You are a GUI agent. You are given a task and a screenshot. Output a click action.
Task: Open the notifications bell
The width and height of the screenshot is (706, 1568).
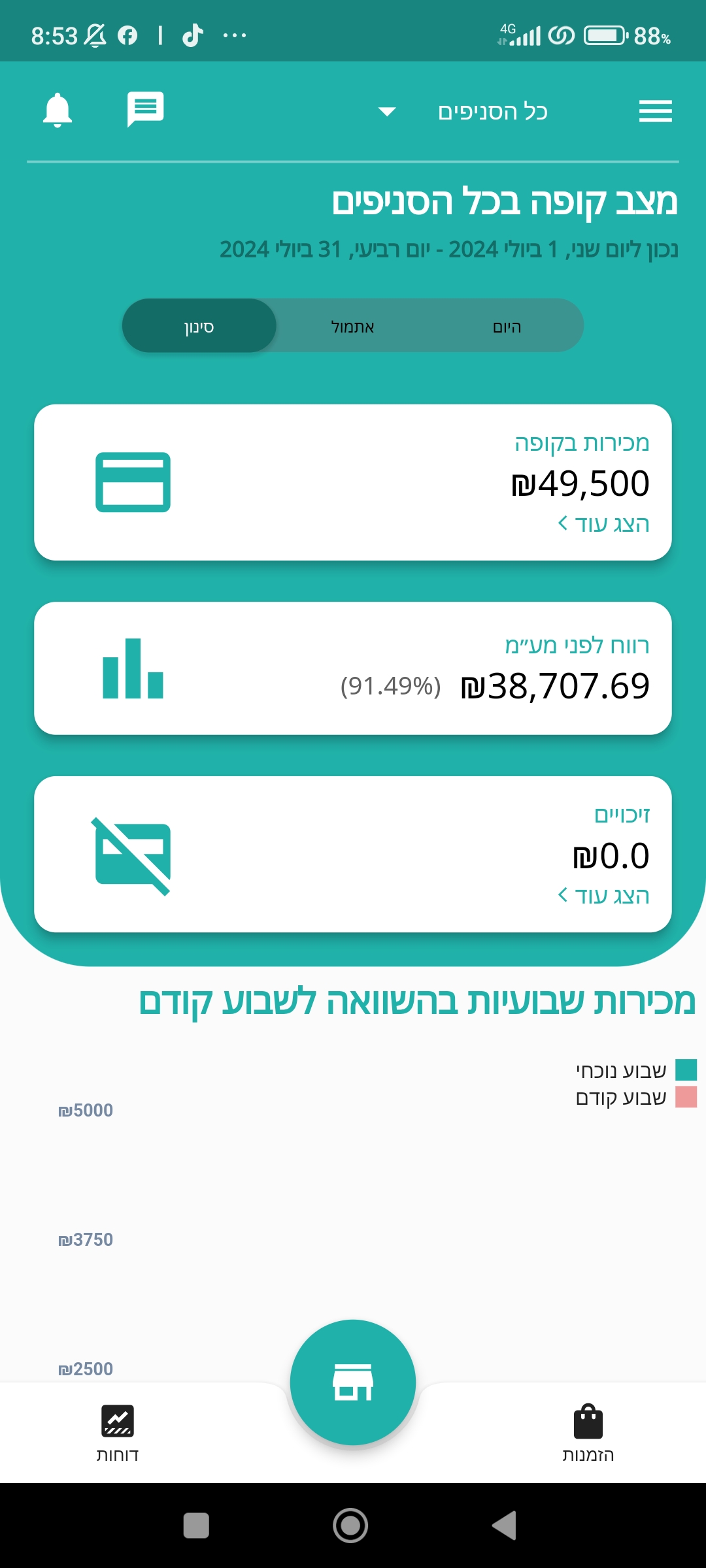58,110
